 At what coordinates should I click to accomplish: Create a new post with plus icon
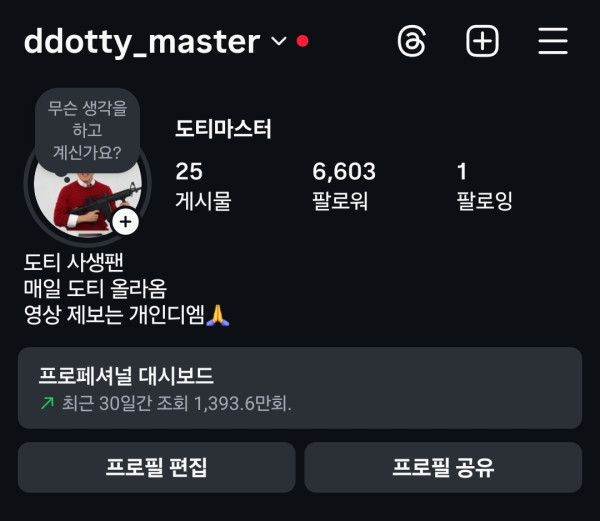click(482, 41)
